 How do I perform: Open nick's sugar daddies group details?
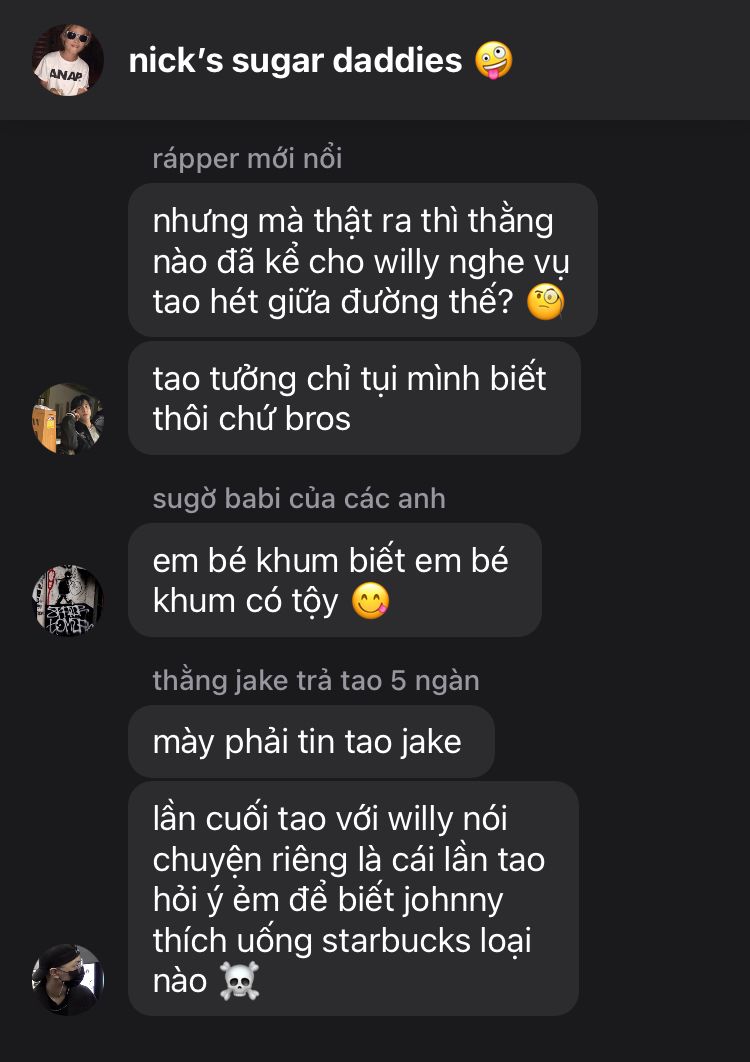pyautogui.click(x=320, y=60)
